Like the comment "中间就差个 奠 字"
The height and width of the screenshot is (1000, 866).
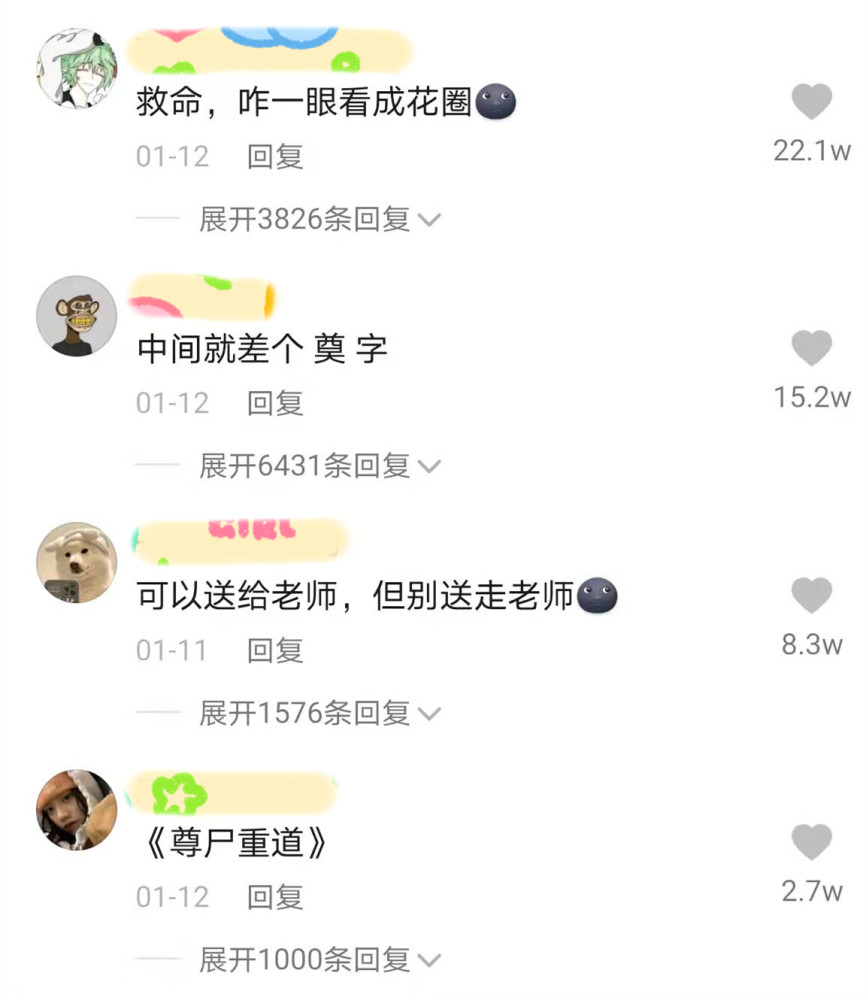(811, 349)
